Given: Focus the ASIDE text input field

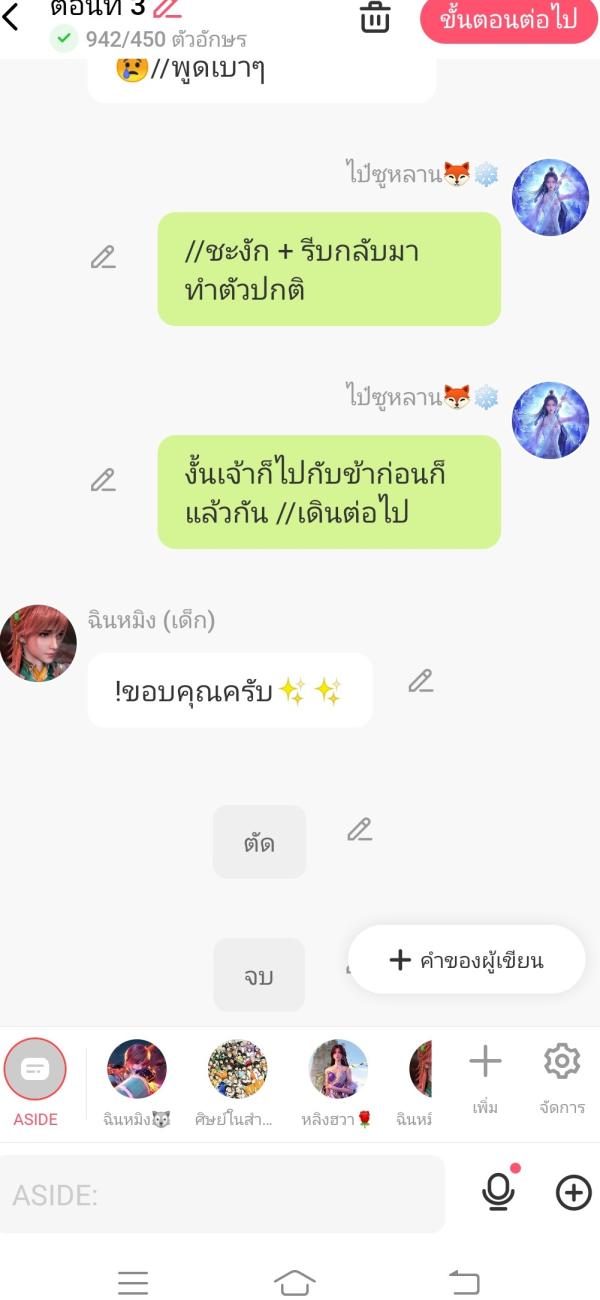Looking at the screenshot, I should [222, 1194].
